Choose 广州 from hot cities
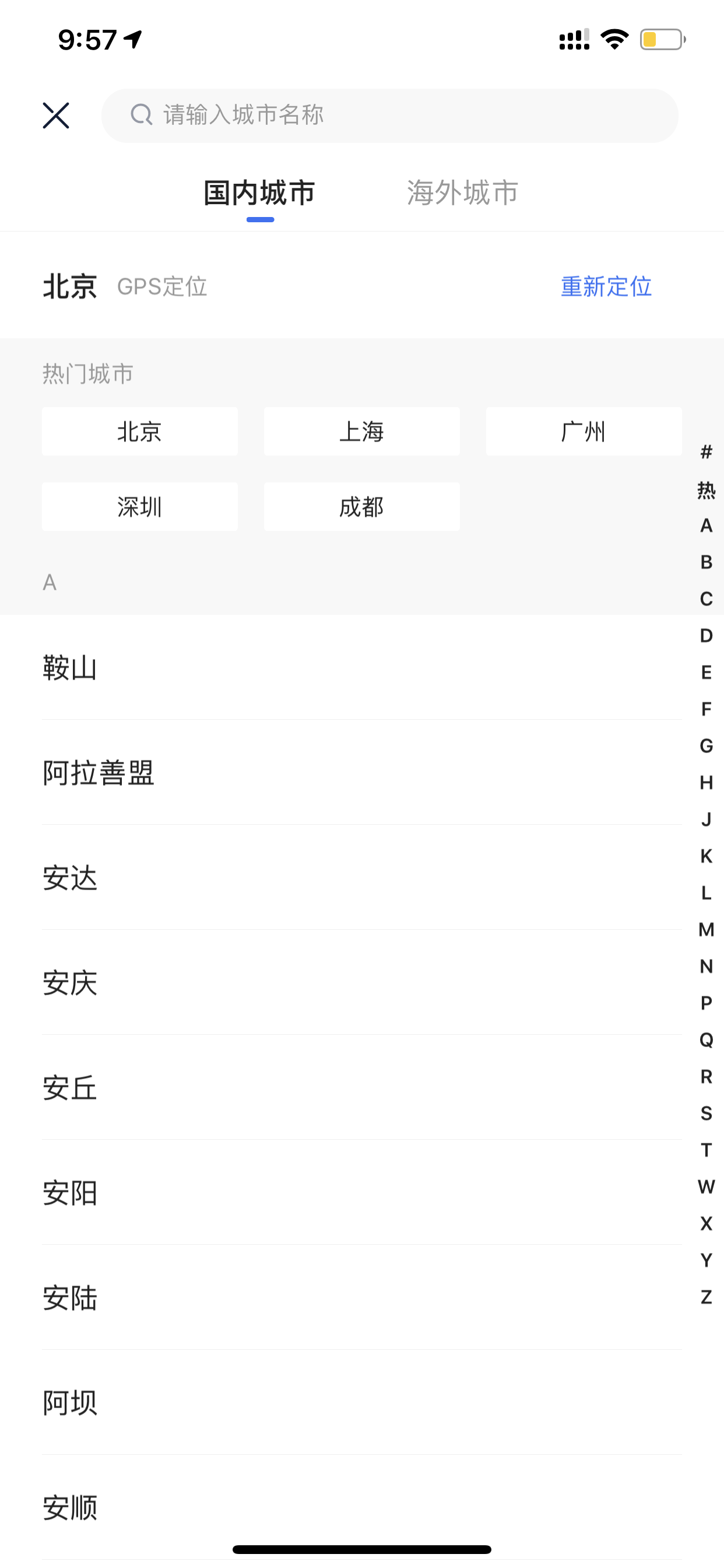This screenshot has width=724, height=1568. pos(584,431)
